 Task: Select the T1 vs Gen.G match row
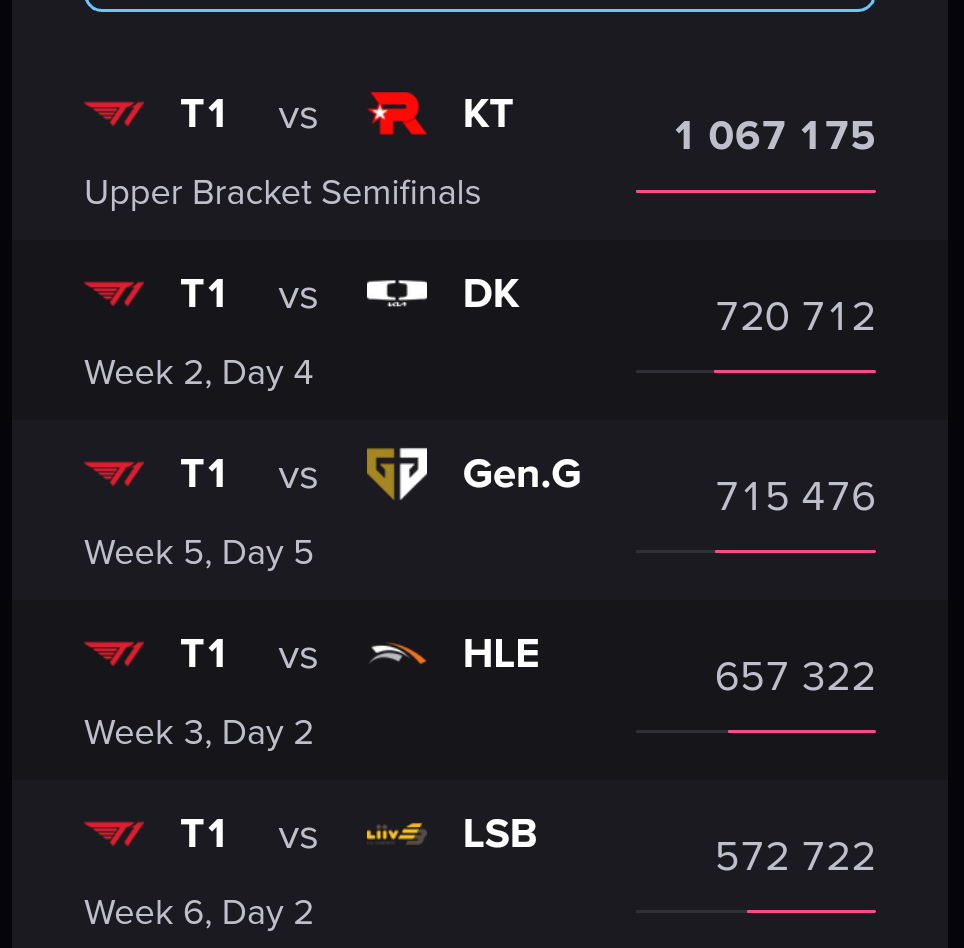pos(480,510)
